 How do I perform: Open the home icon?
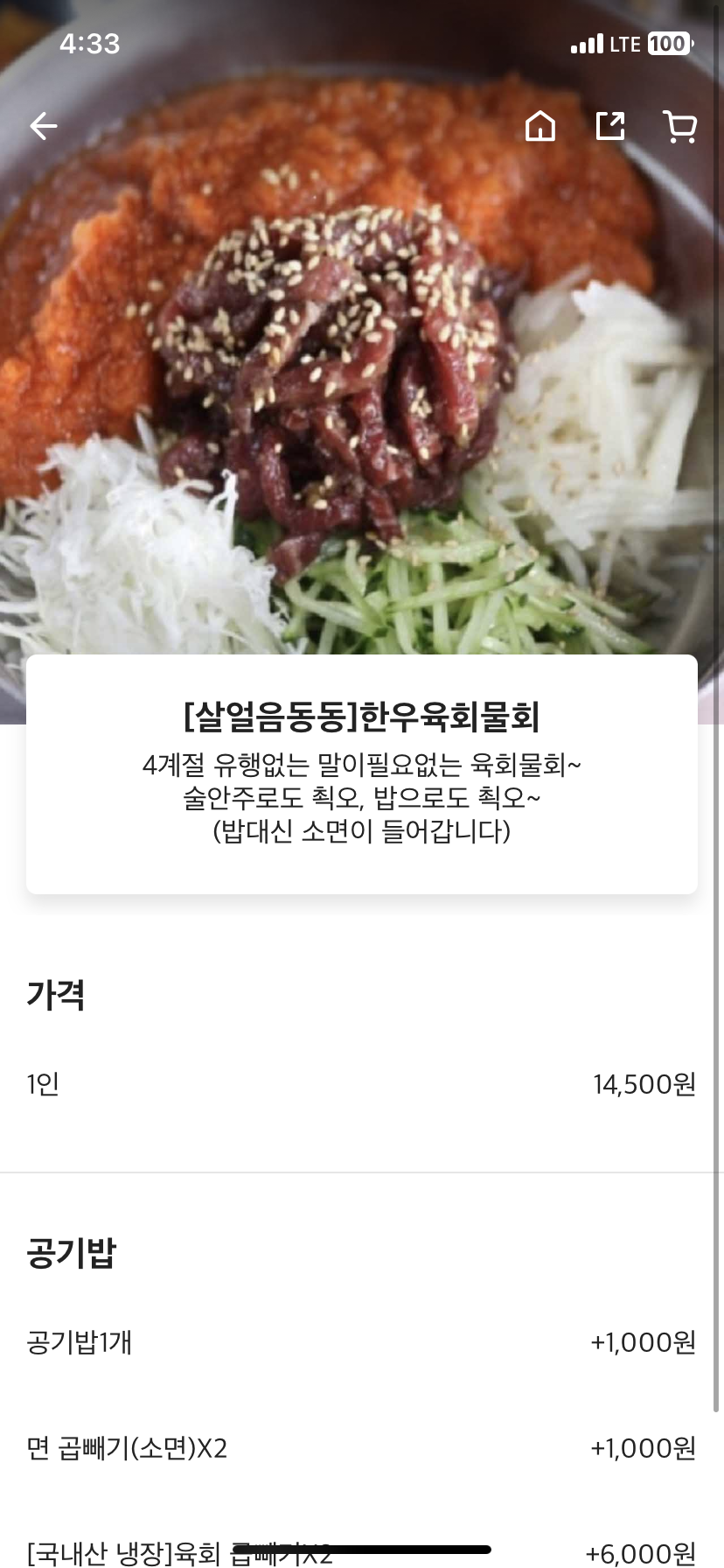point(540,126)
